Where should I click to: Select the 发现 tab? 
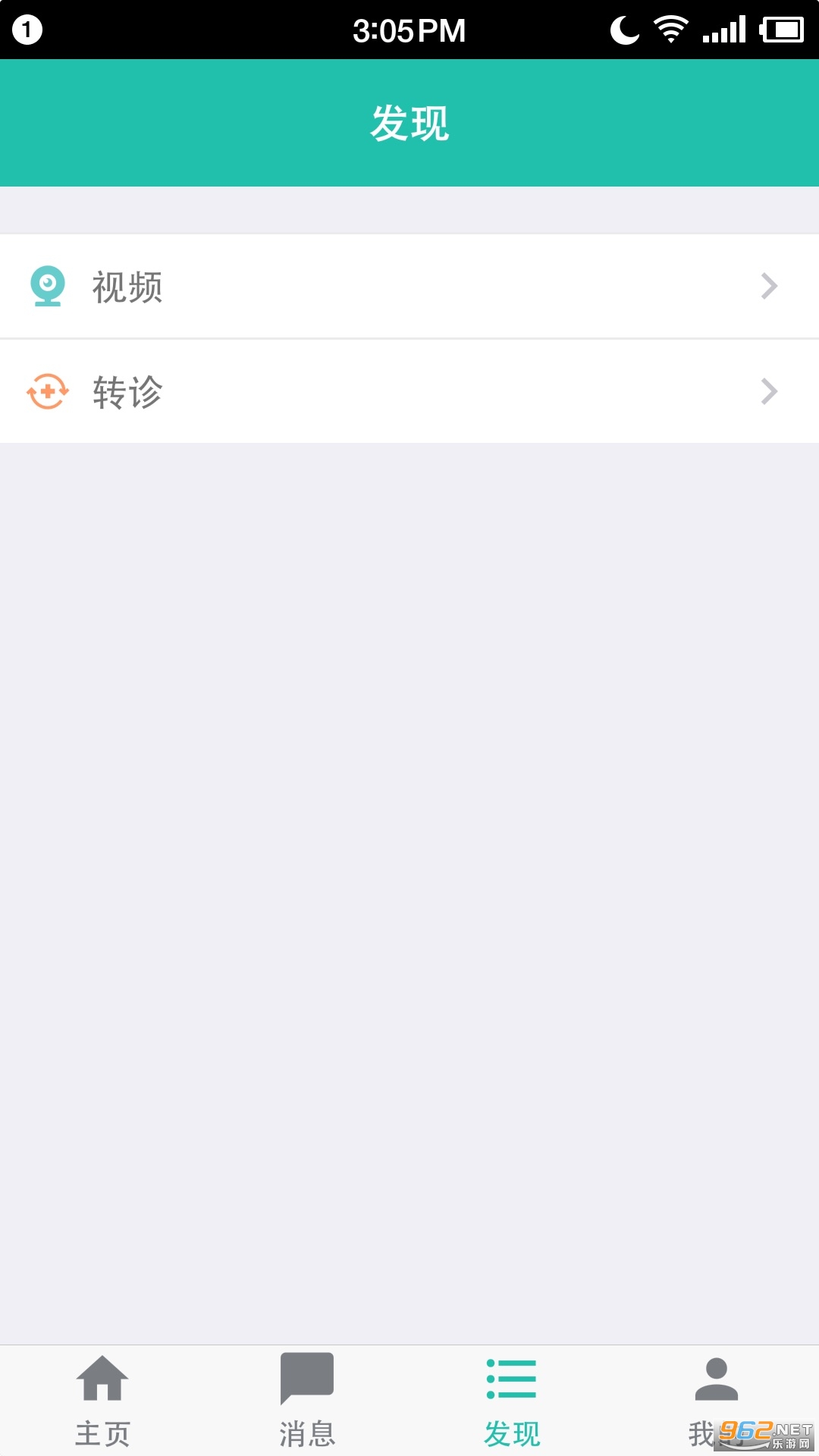(512, 1401)
